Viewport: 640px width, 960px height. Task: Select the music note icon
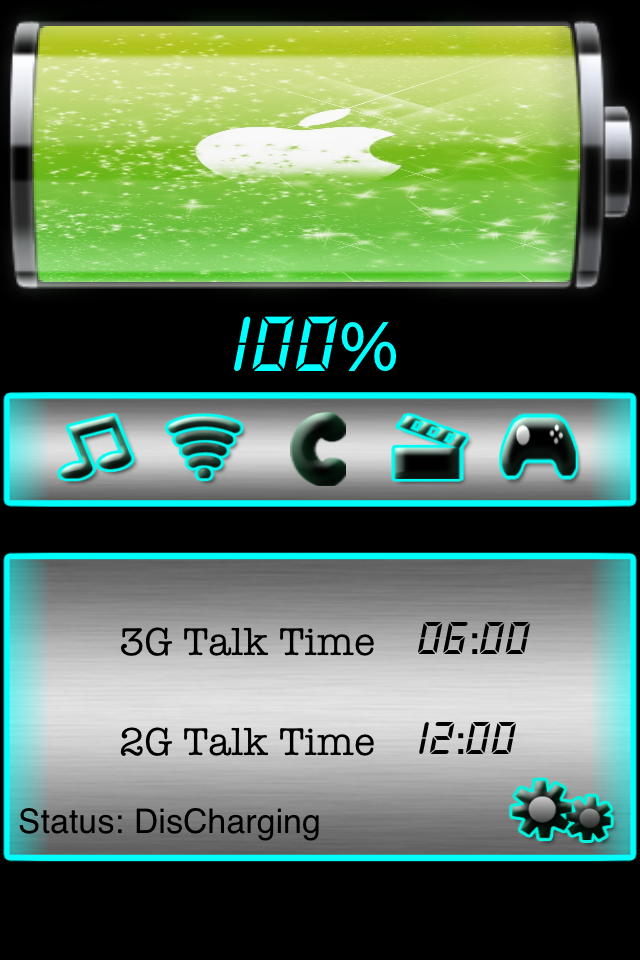click(95, 448)
